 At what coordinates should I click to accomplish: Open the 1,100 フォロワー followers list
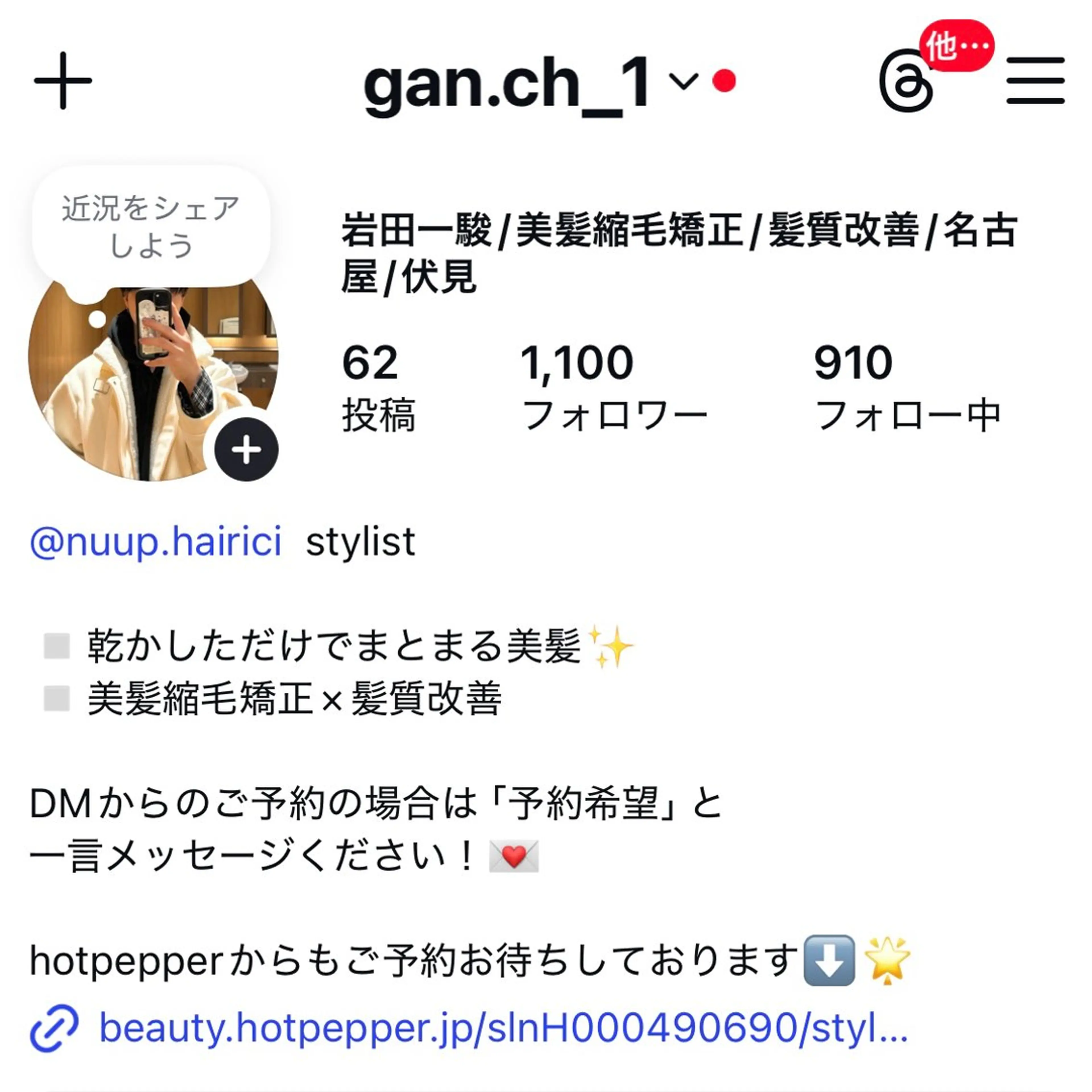click(613, 387)
